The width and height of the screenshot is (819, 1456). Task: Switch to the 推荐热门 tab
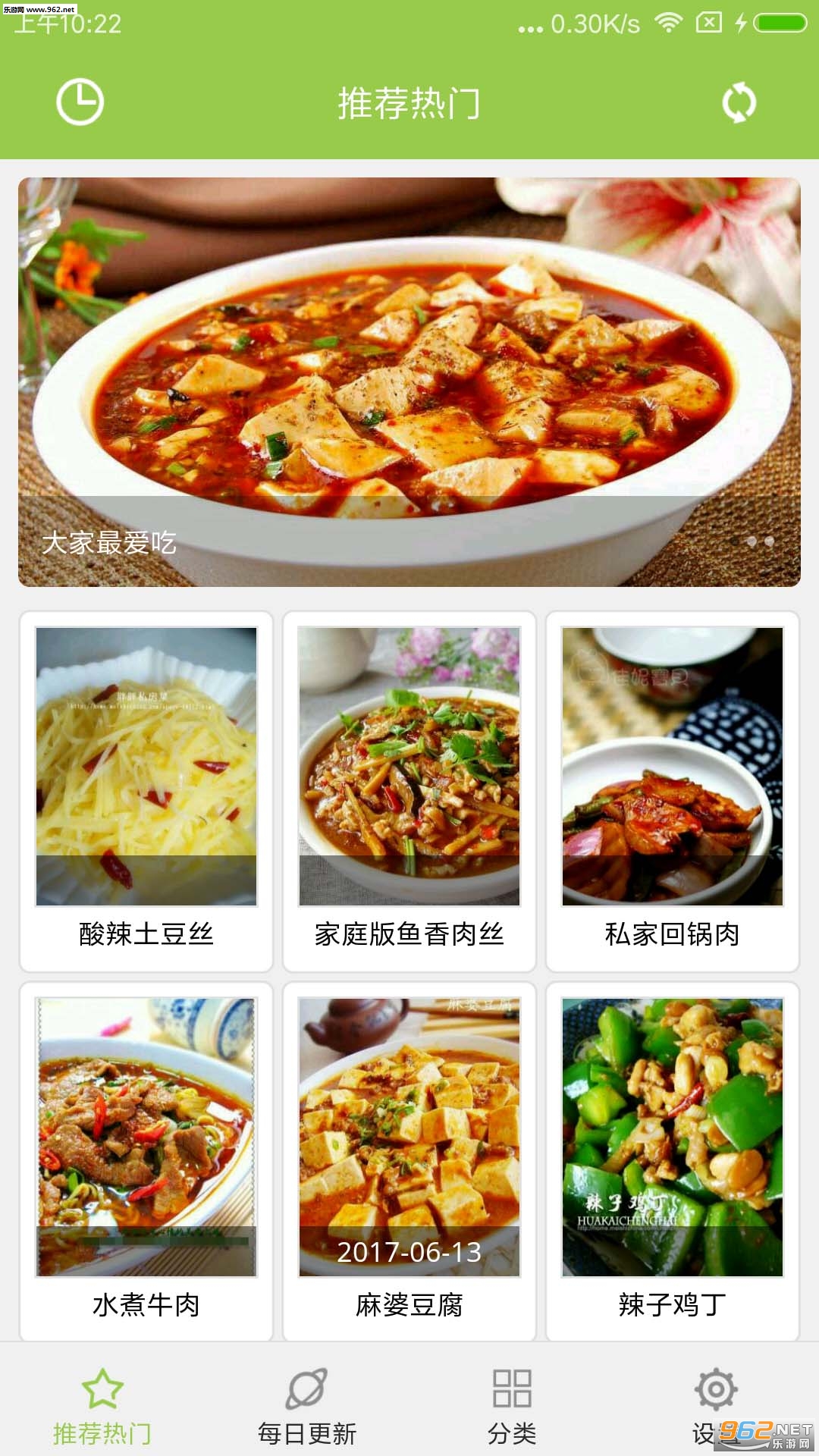tap(102, 1407)
